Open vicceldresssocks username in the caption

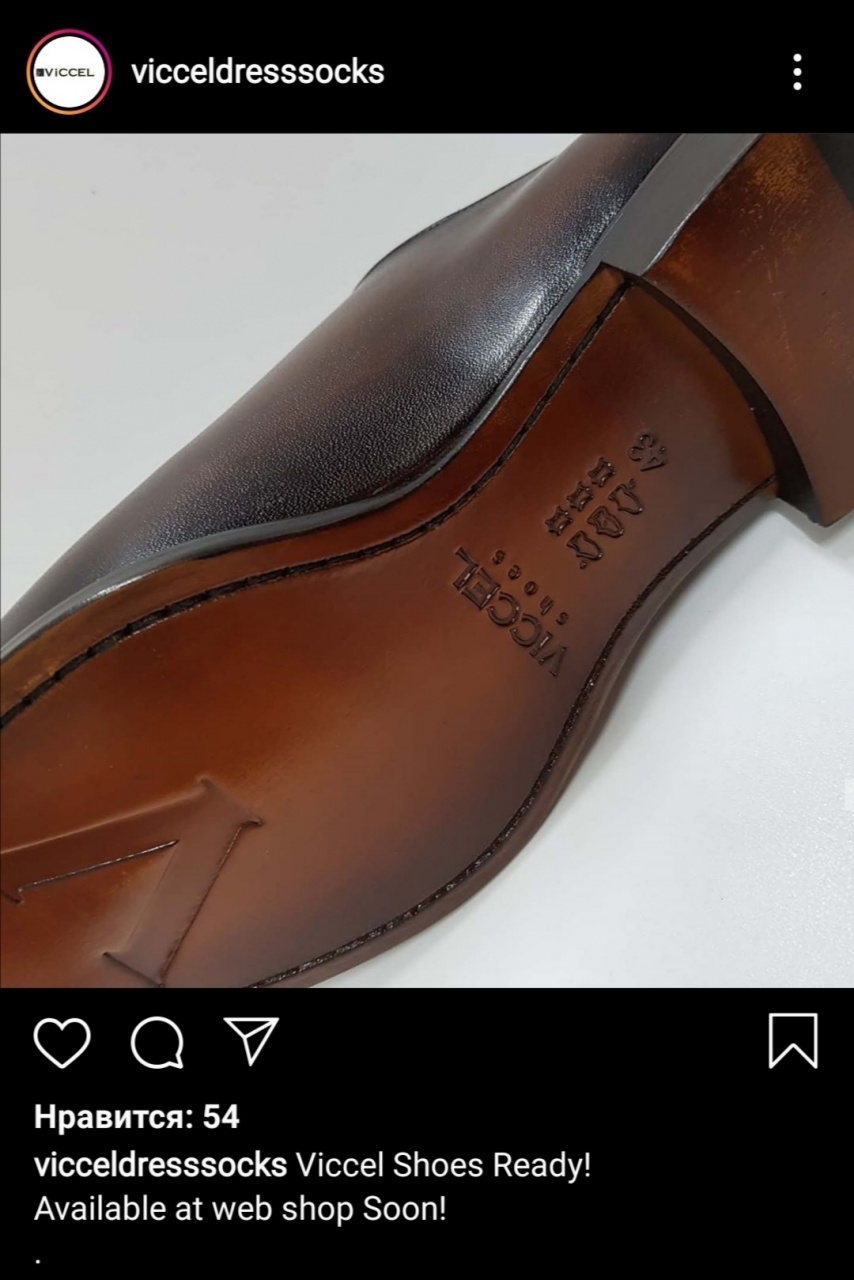pyautogui.click(x=161, y=1165)
